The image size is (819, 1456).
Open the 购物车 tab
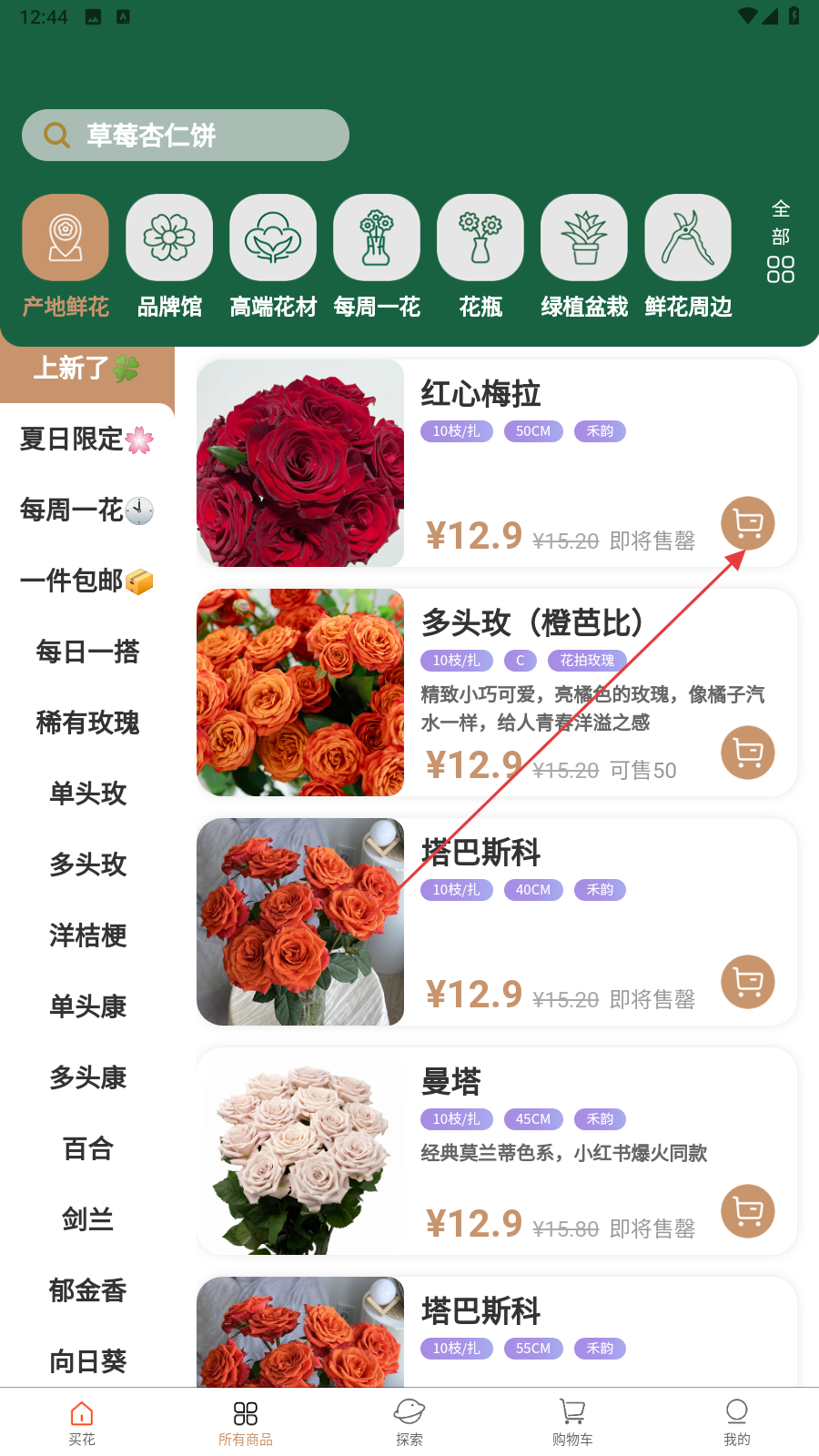pyautogui.click(x=572, y=1422)
